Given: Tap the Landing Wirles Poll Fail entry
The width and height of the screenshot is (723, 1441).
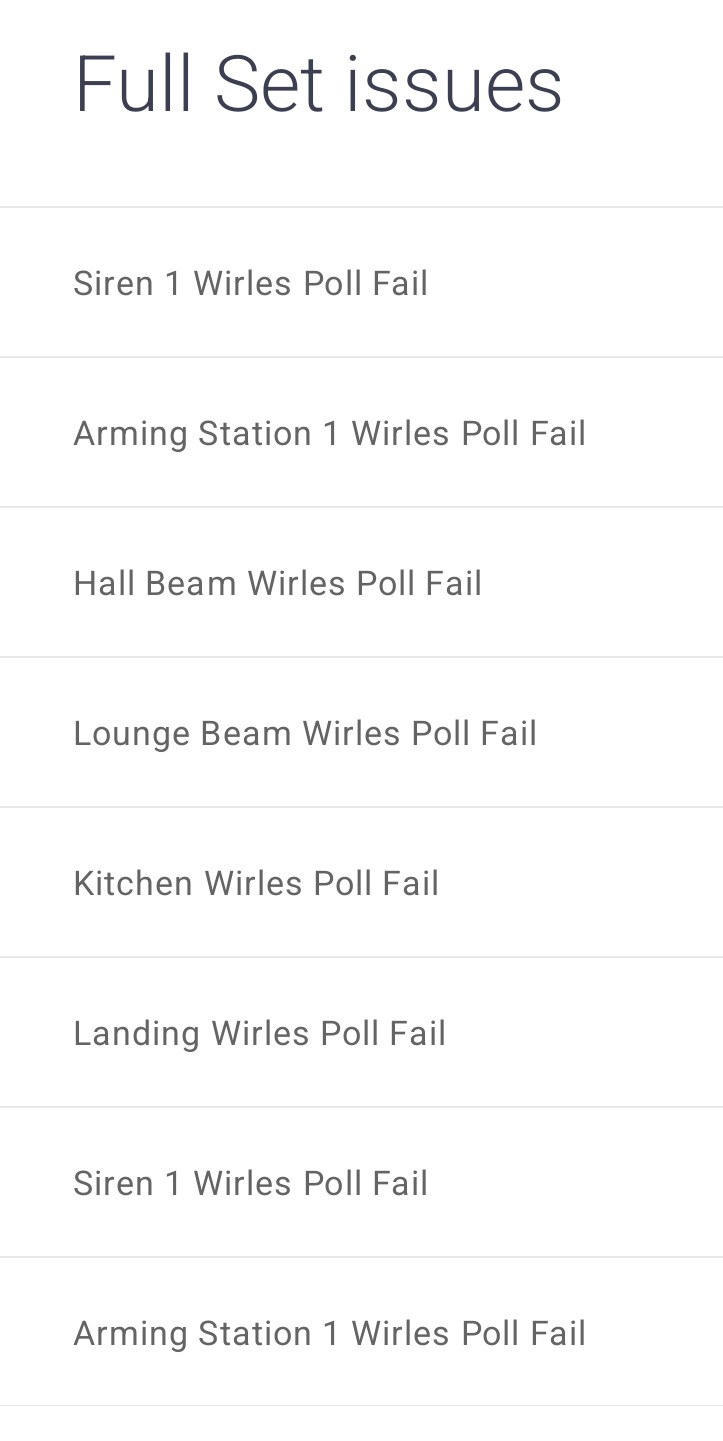Looking at the screenshot, I should click(260, 1033).
